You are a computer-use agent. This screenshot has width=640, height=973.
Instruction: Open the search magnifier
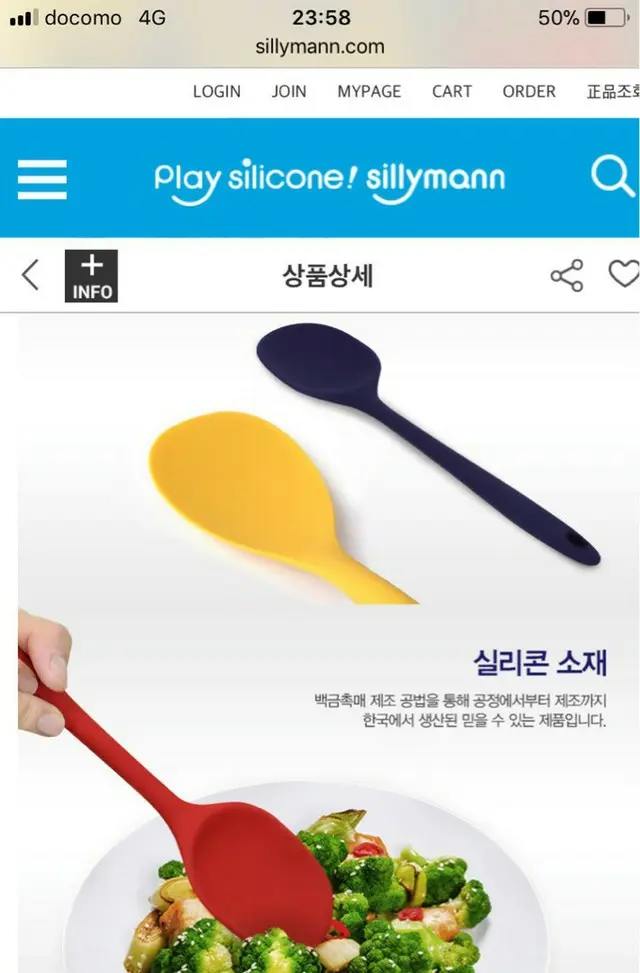point(612,177)
